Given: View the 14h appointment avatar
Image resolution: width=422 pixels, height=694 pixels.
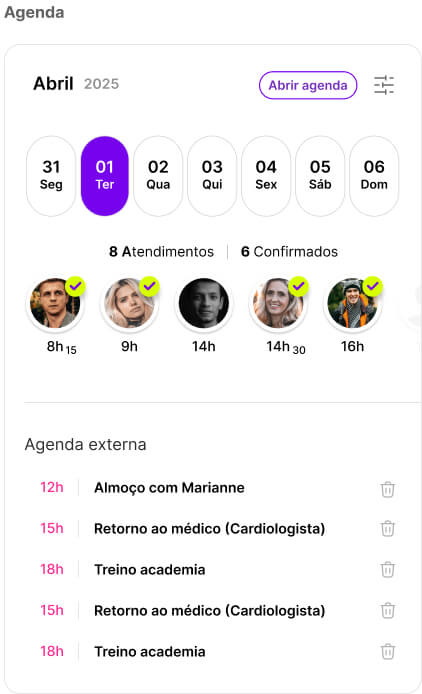Looking at the screenshot, I should pos(204,303).
